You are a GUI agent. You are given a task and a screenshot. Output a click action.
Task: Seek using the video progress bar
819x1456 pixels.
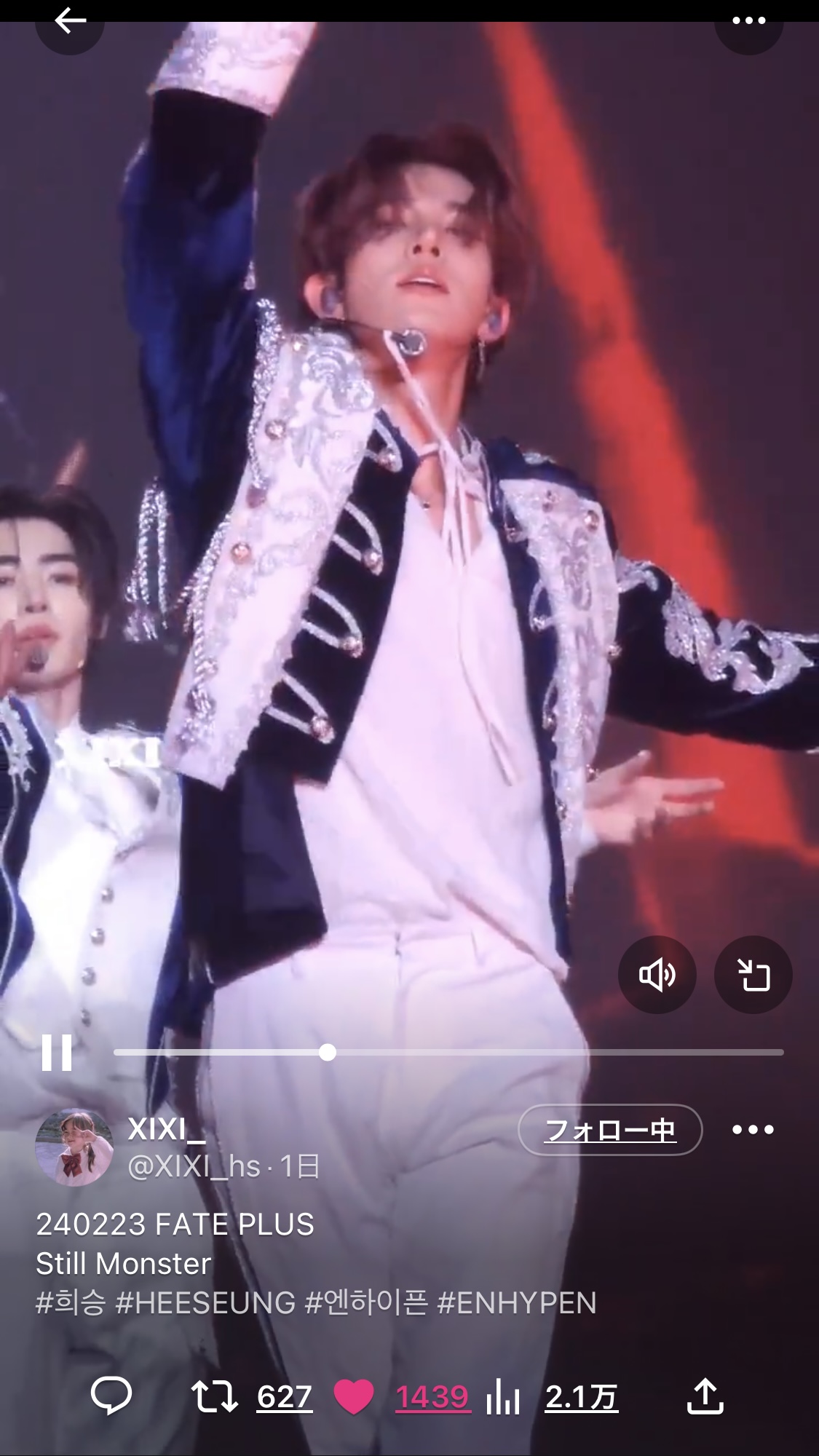tap(448, 1053)
